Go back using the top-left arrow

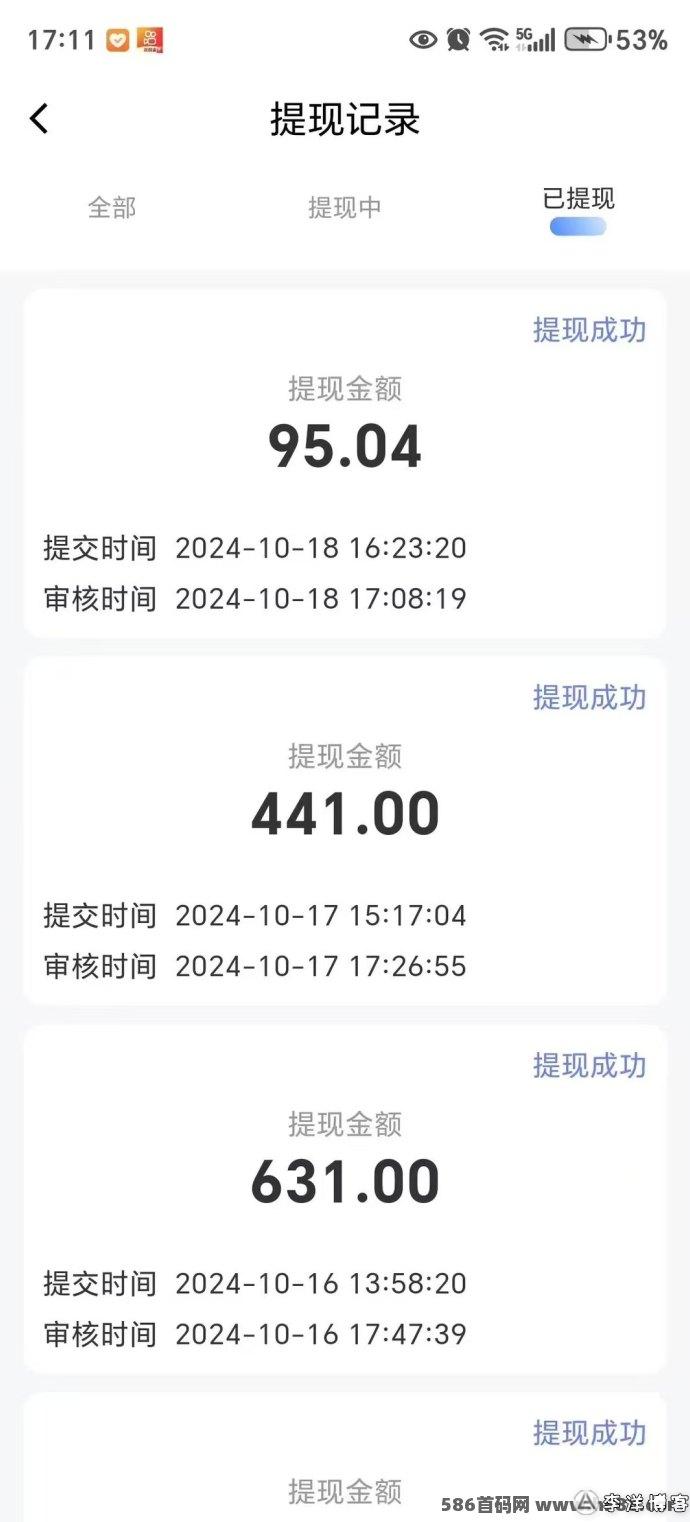pos(38,119)
